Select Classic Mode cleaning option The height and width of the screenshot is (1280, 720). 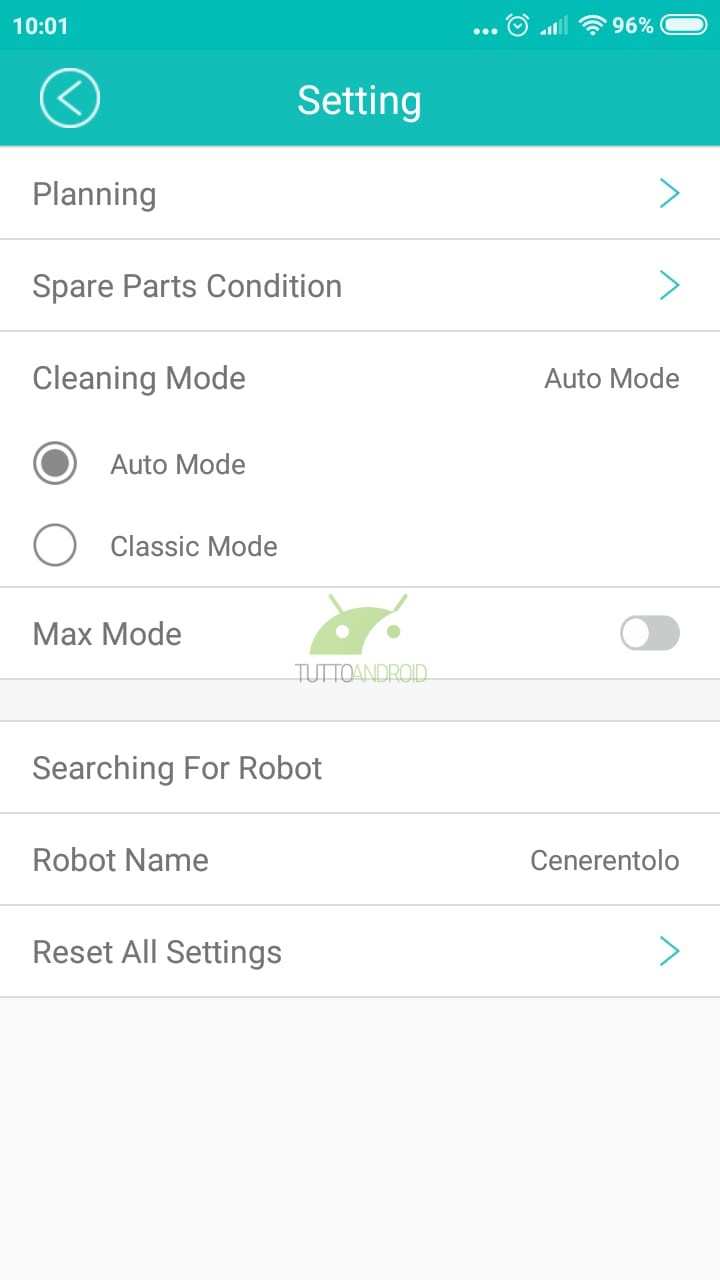click(x=55, y=546)
